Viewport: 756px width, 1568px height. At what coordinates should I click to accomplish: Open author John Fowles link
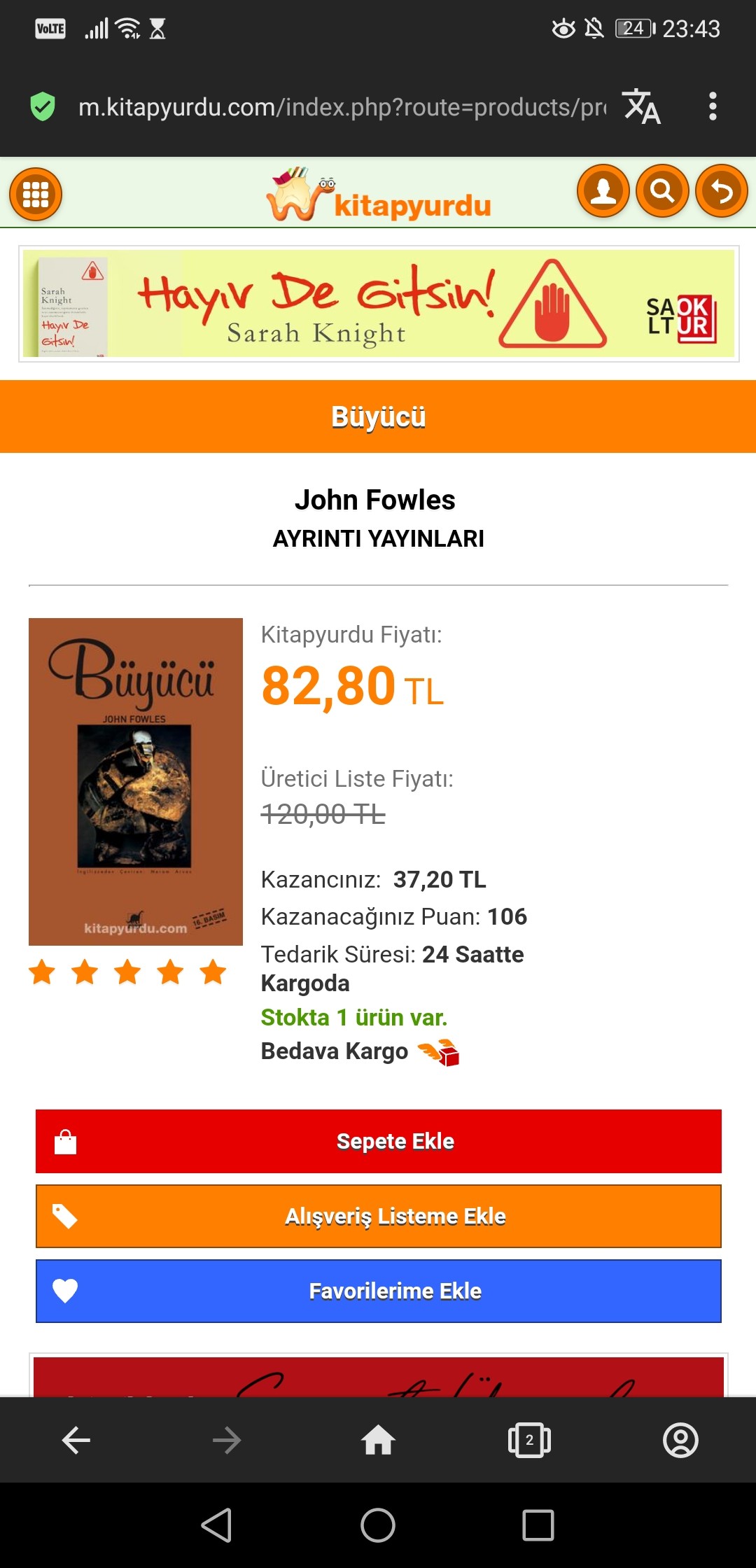(375, 500)
